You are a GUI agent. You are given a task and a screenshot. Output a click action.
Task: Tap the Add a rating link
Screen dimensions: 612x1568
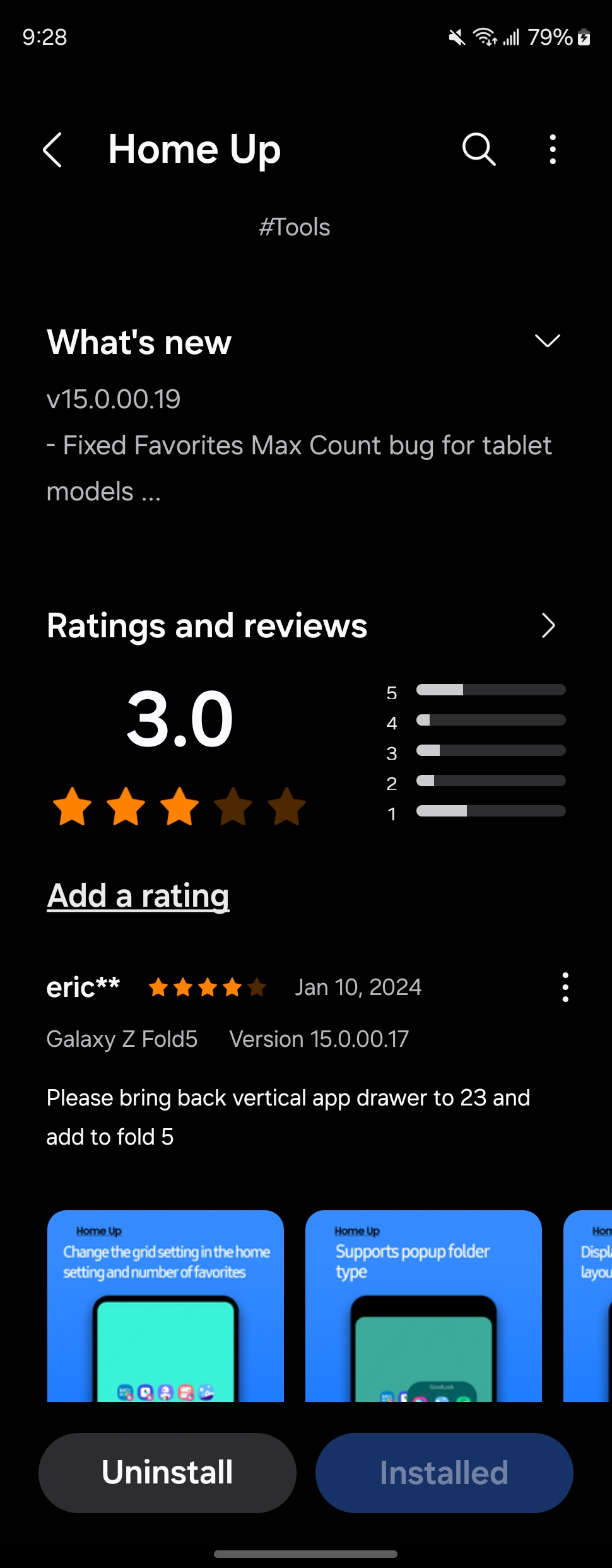[138, 895]
